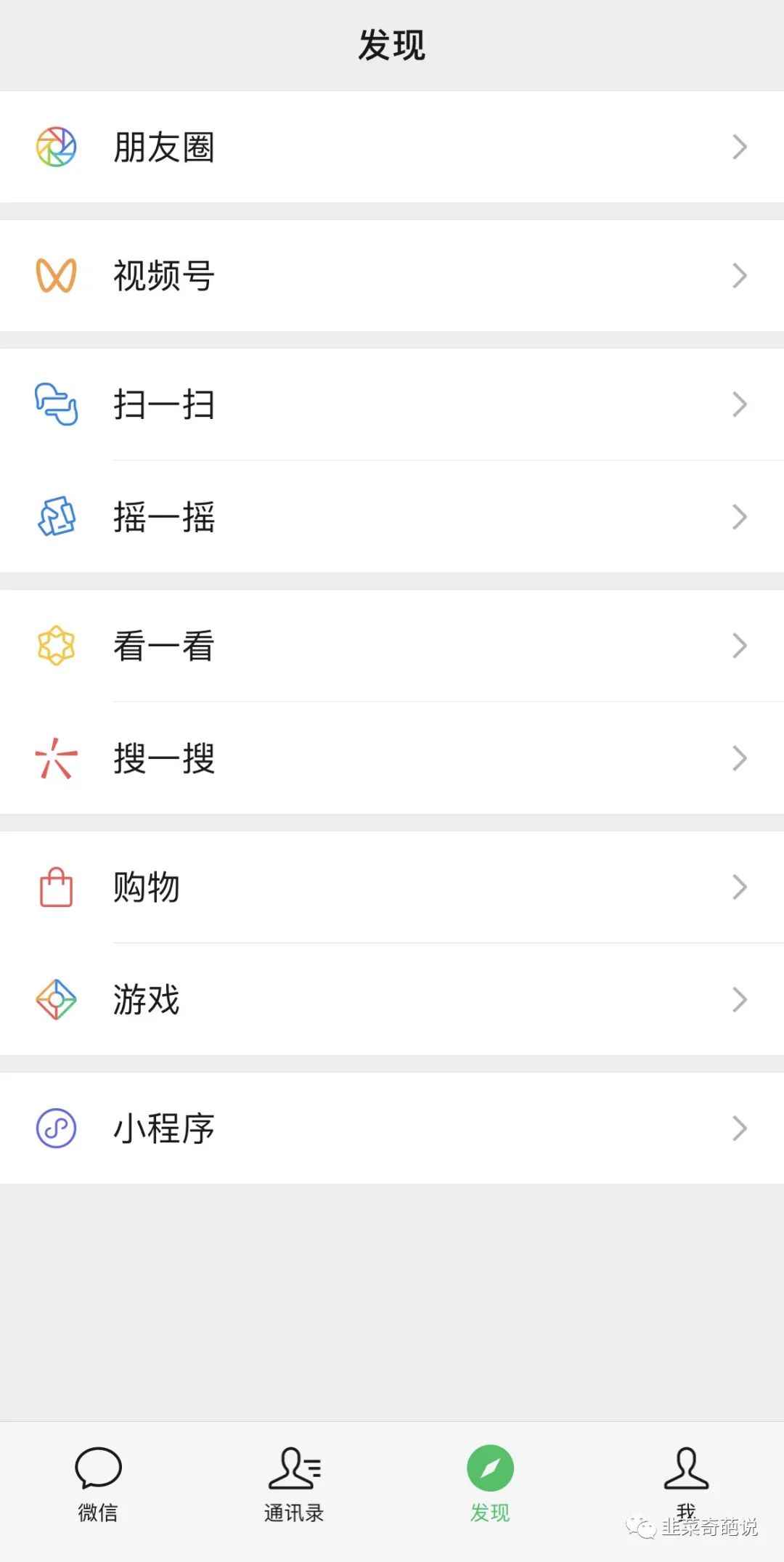
Task: Select the red Search (搜一搜) icon
Action: pyautogui.click(x=58, y=758)
